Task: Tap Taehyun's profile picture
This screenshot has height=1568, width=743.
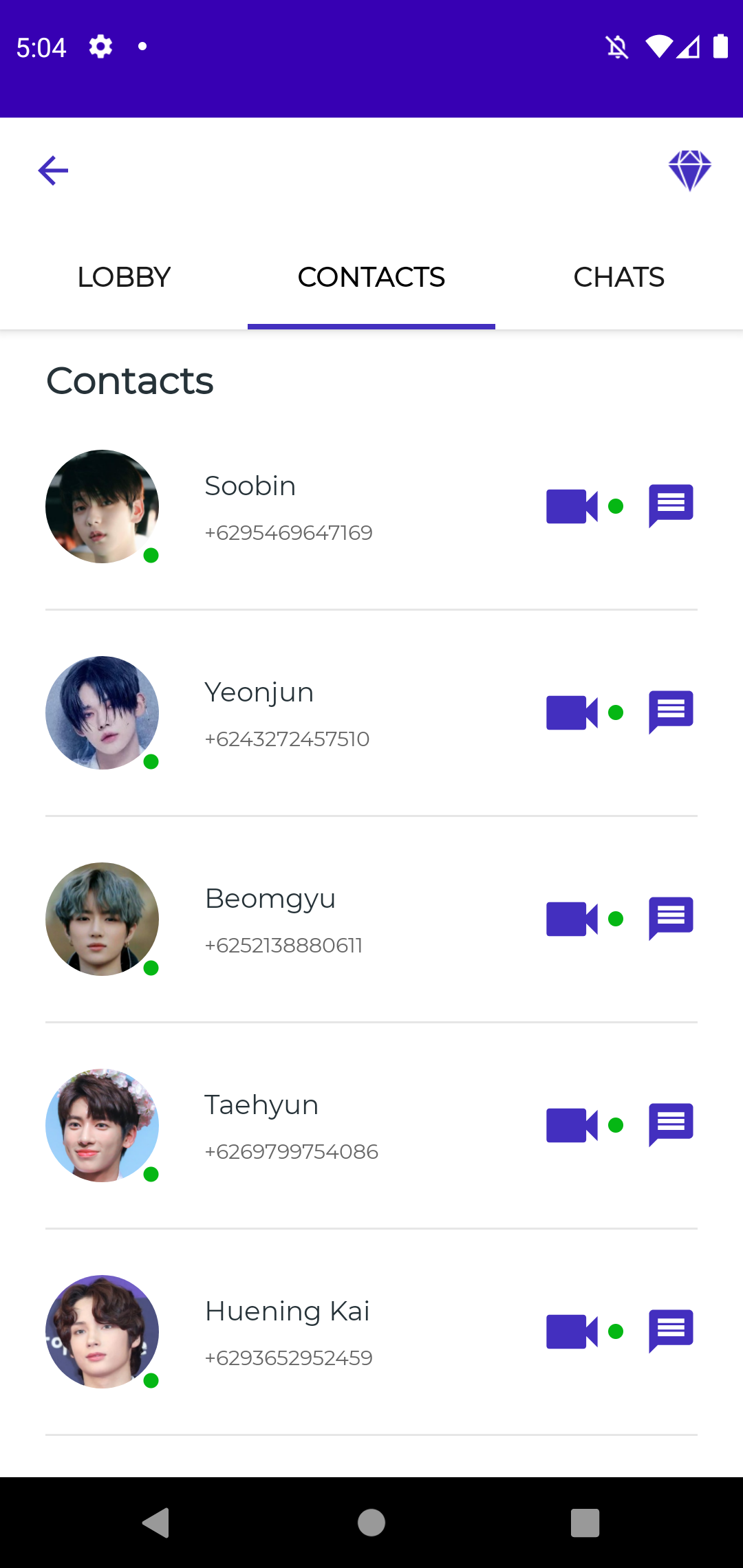Action: [x=101, y=1126]
